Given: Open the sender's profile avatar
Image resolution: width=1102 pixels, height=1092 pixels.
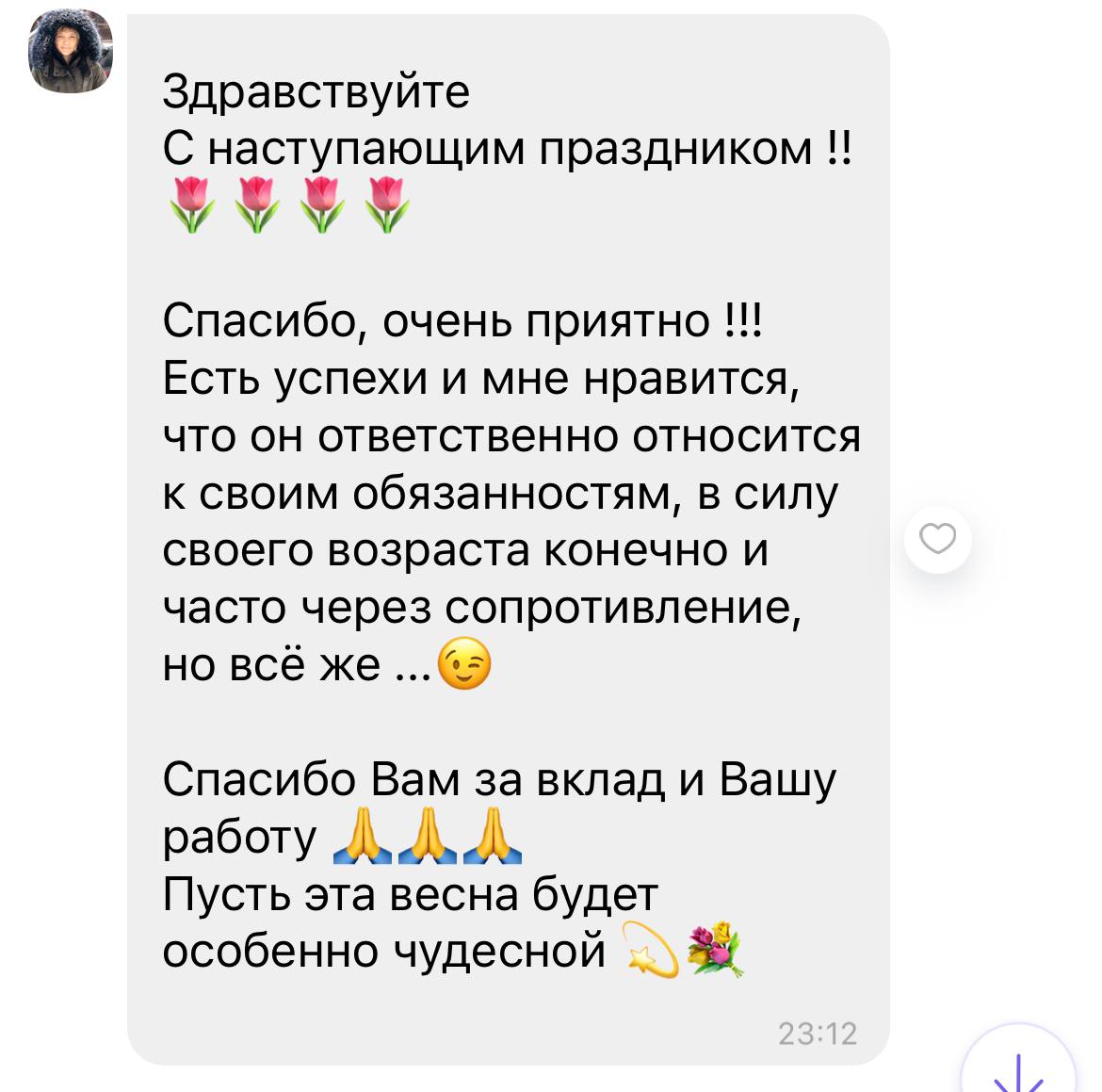Looking at the screenshot, I should pyautogui.click(x=71, y=51).
